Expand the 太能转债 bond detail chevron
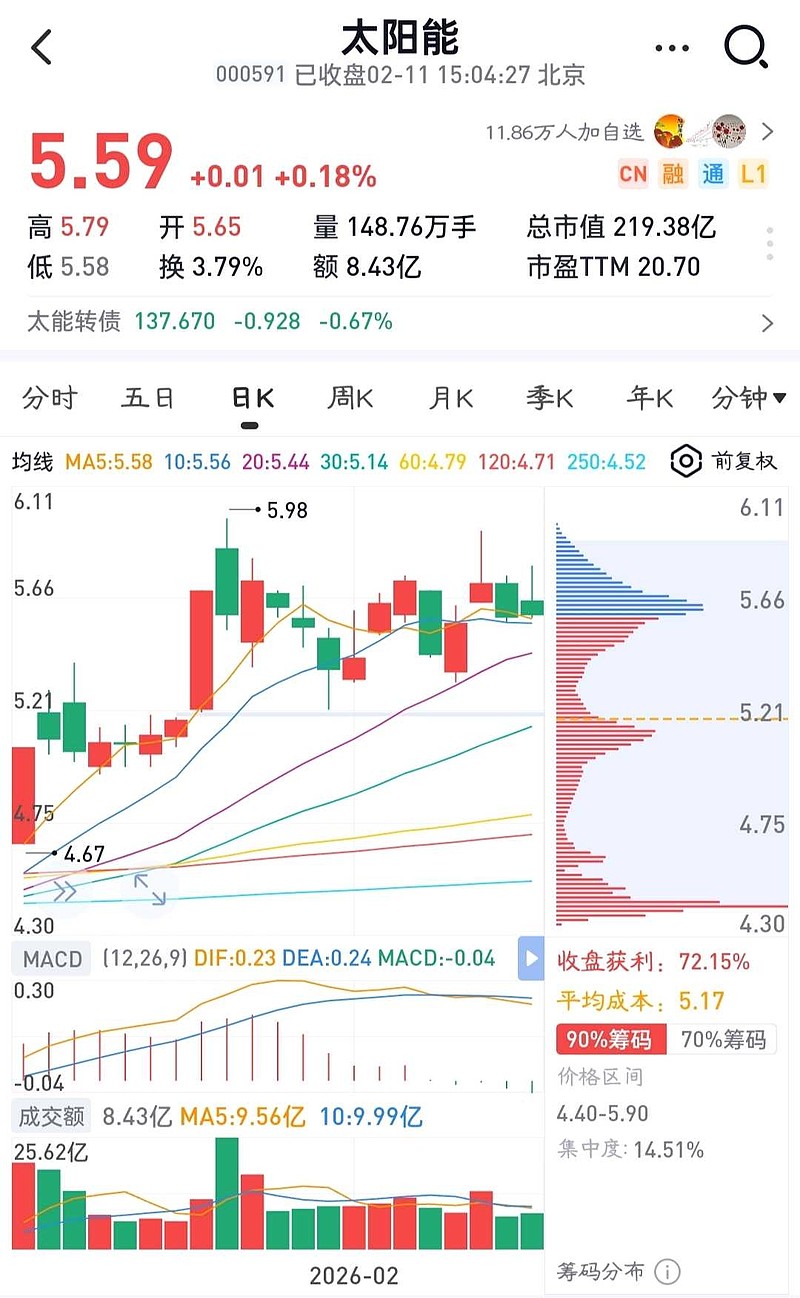 click(x=766, y=323)
